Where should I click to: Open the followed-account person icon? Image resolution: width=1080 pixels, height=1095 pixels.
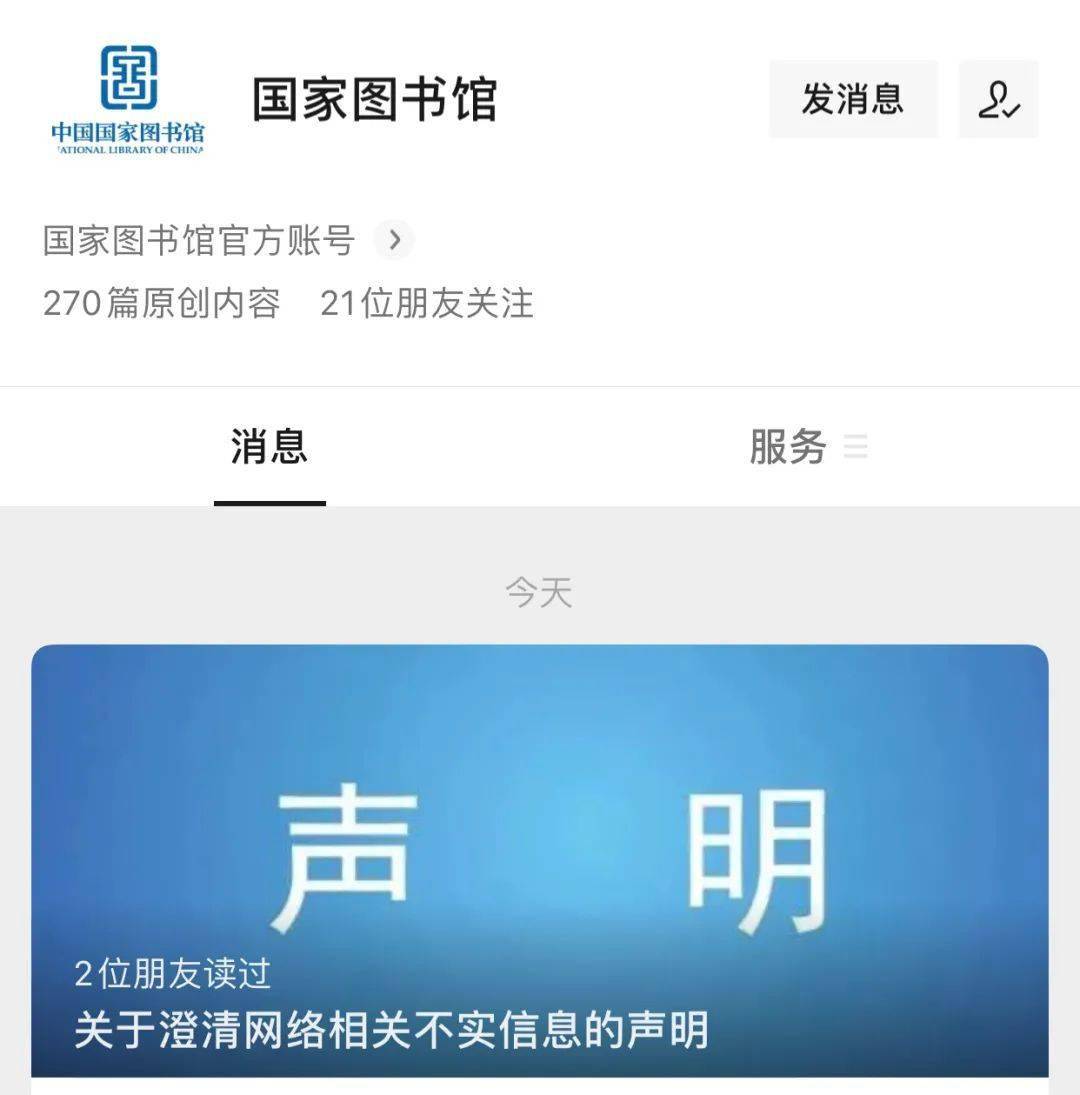pos(998,99)
